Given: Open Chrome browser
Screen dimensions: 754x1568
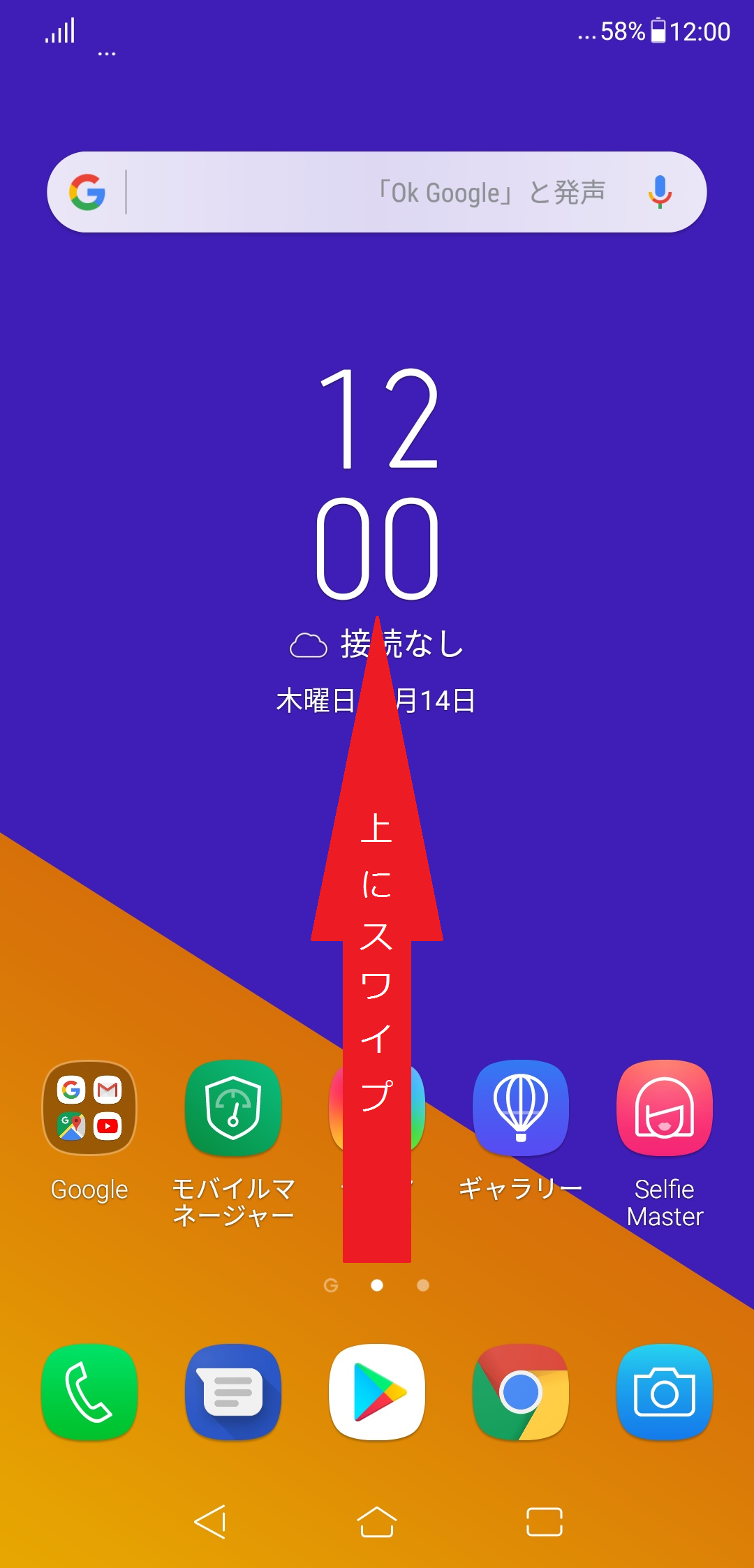Looking at the screenshot, I should [x=520, y=1391].
